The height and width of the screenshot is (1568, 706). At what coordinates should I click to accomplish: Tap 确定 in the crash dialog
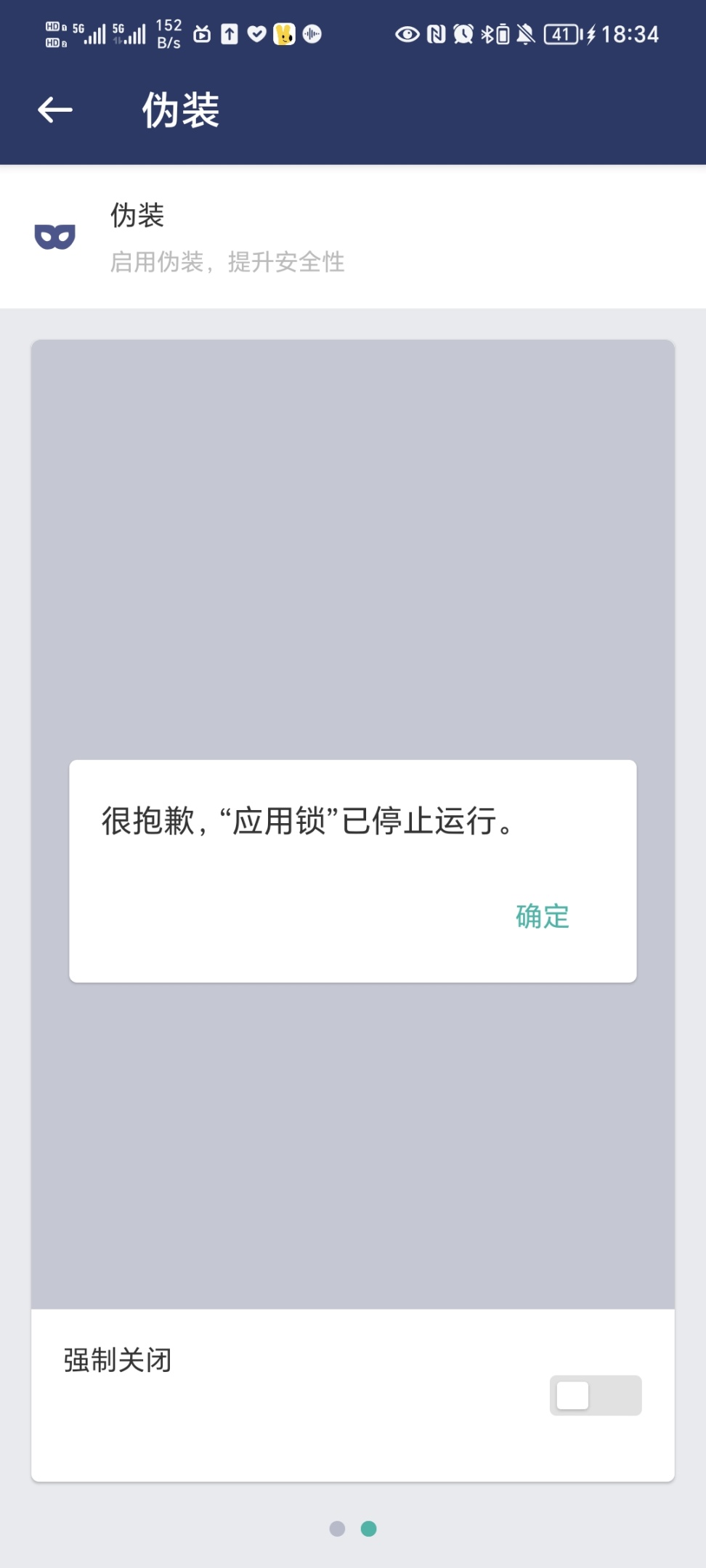coord(542,916)
